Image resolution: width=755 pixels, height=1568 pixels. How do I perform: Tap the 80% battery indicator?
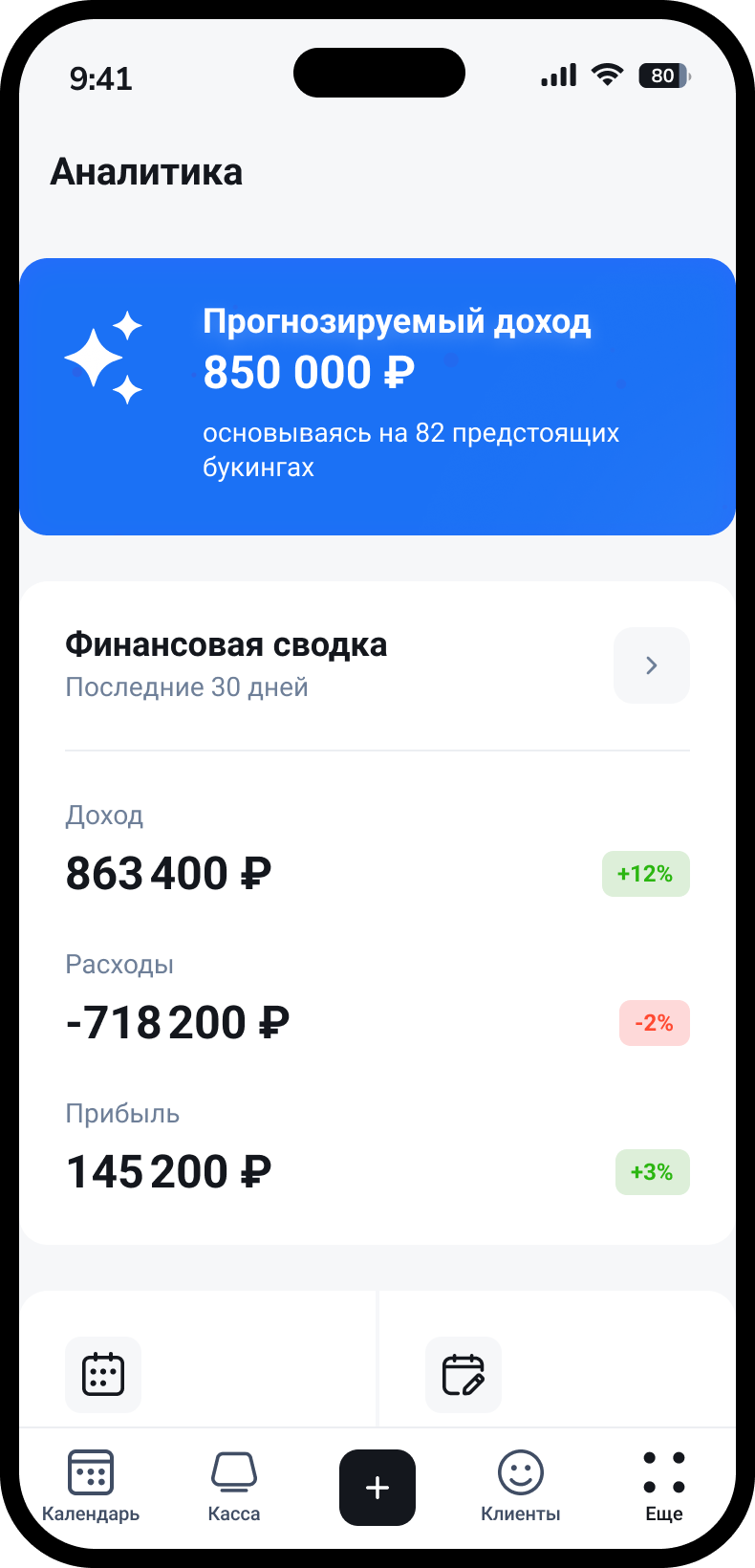(663, 75)
